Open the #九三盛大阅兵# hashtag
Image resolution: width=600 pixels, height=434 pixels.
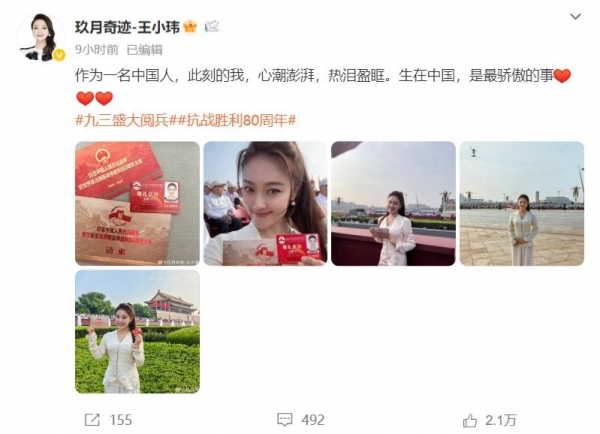(126, 120)
